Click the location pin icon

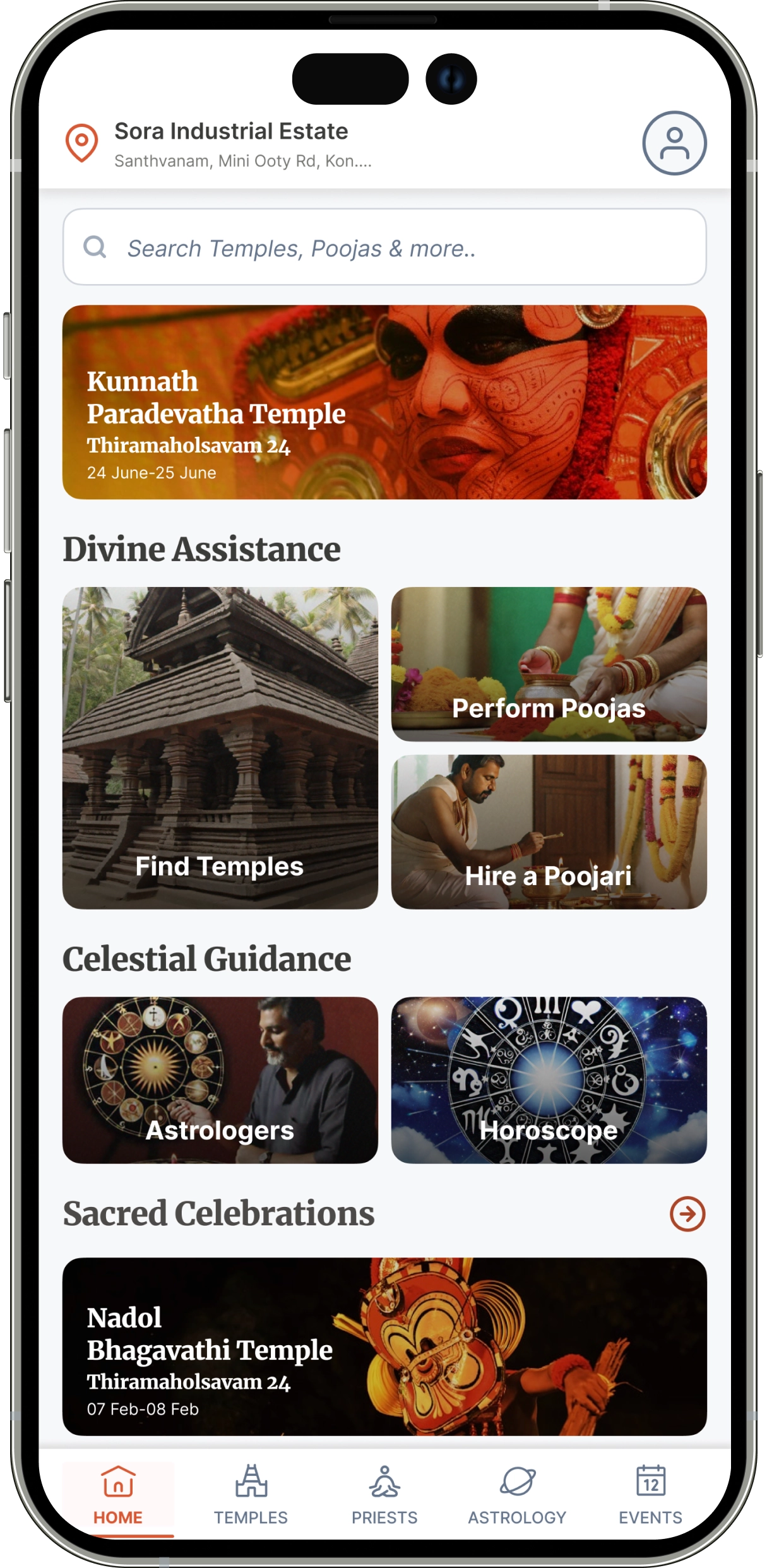click(x=82, y=143)
